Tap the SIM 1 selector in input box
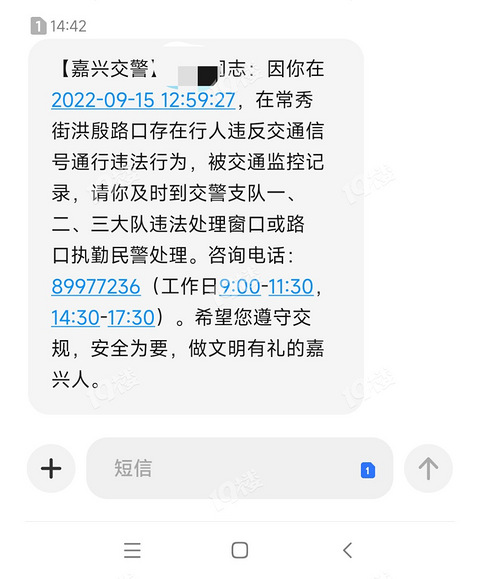Screen dimensions: 480x579 (368, 470)
